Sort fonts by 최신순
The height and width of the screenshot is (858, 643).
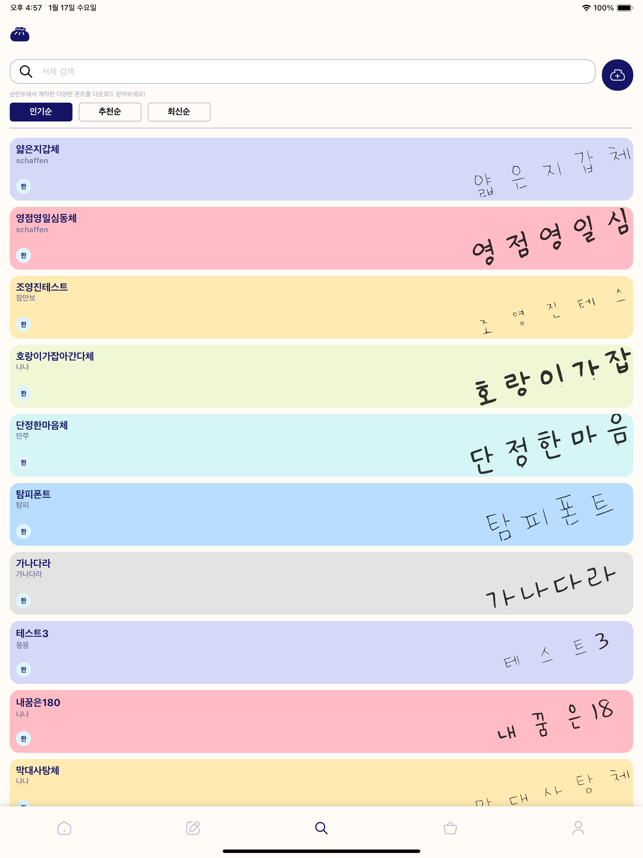[x=179, y=112]
